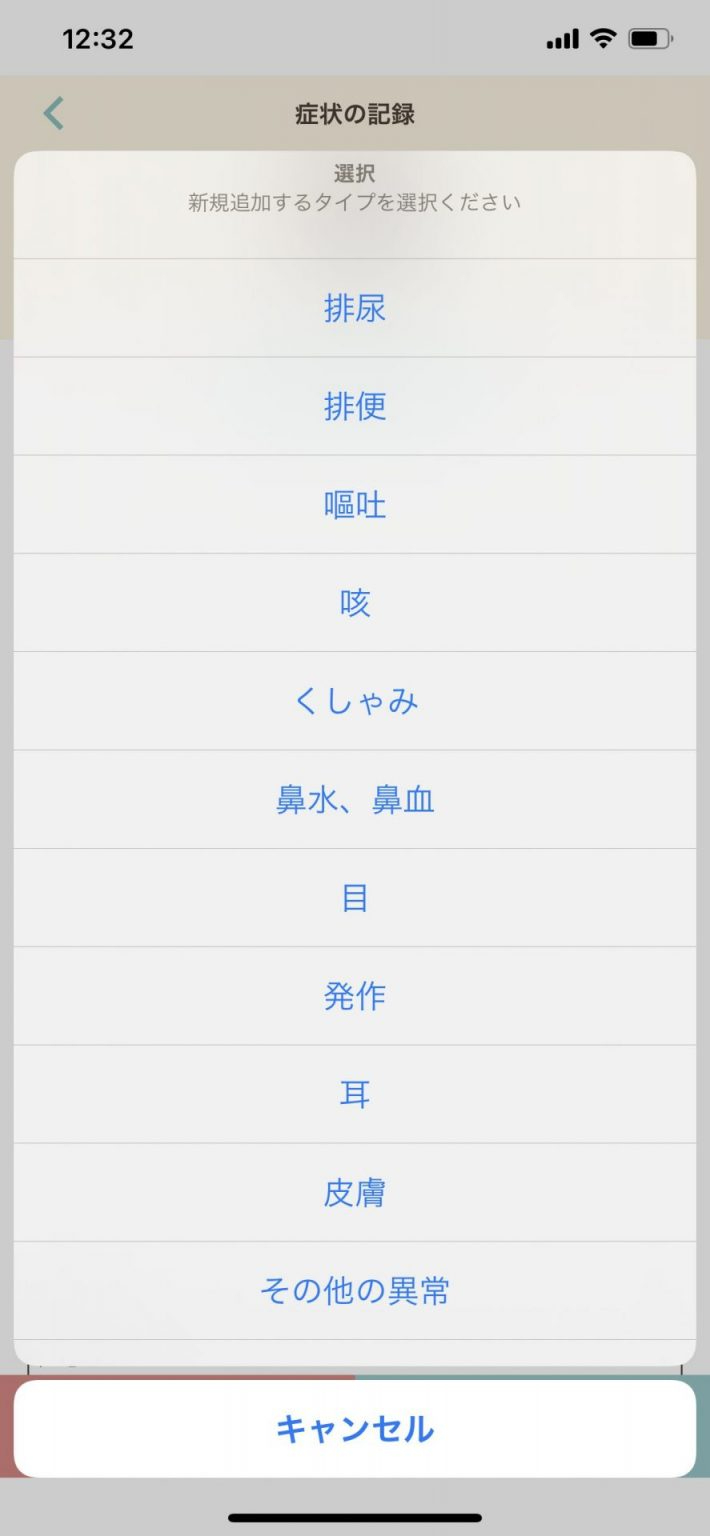Select 鼻水、鼻血 symptom type
The image size is (710, 1536).
click(x=355, y=799)
